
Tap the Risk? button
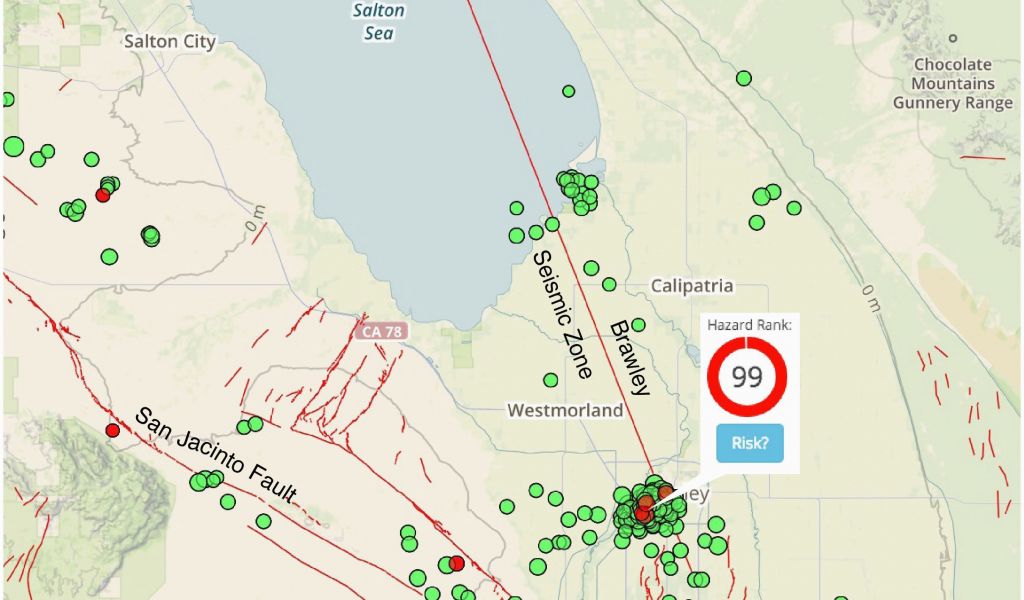749,443
